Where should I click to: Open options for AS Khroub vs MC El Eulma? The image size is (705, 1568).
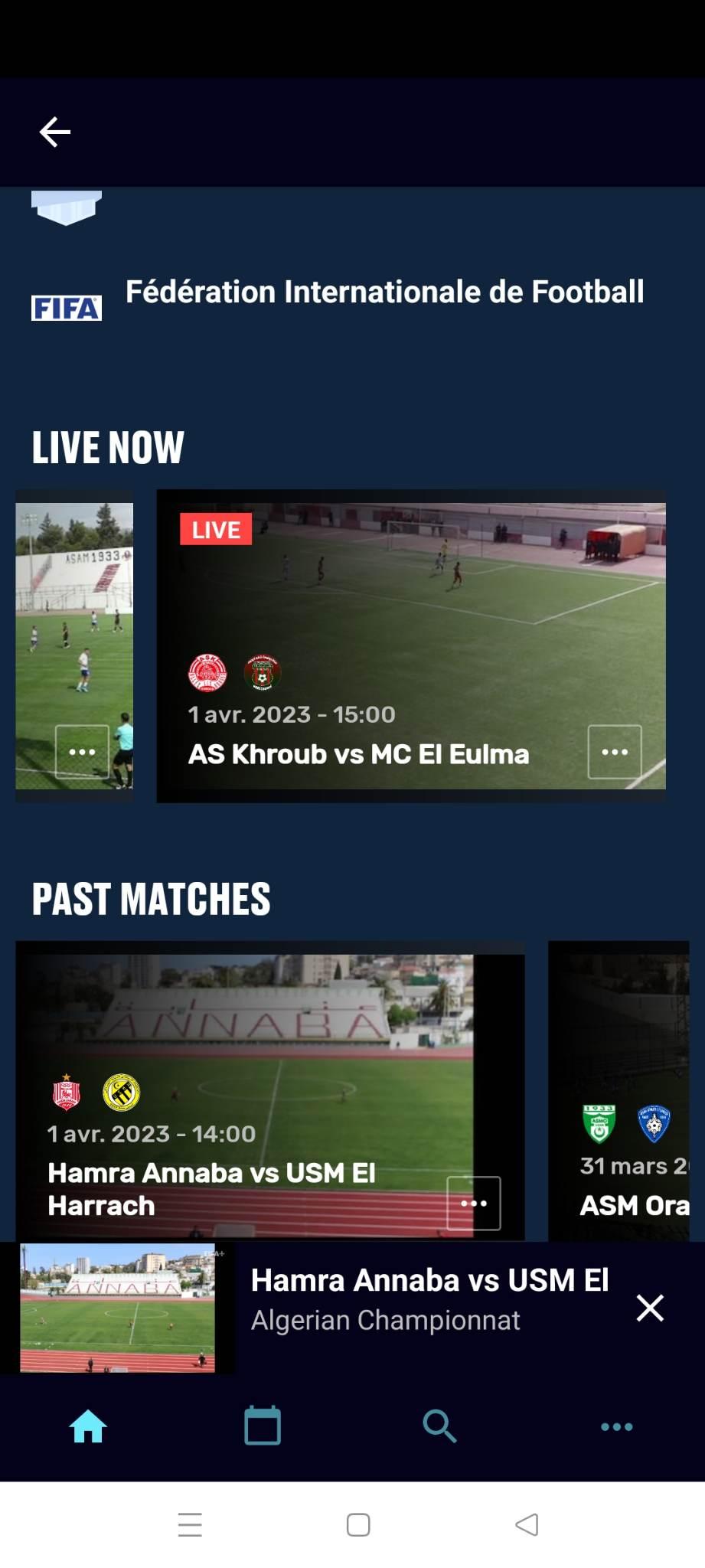point(614,752)
